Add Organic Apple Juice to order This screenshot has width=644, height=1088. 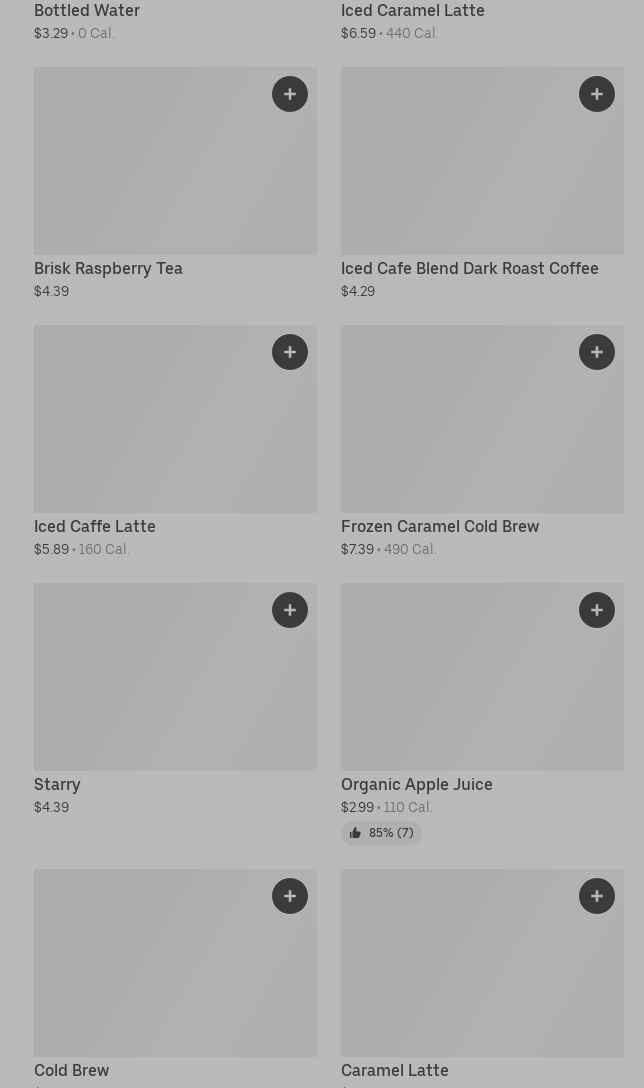click(597, 611)
